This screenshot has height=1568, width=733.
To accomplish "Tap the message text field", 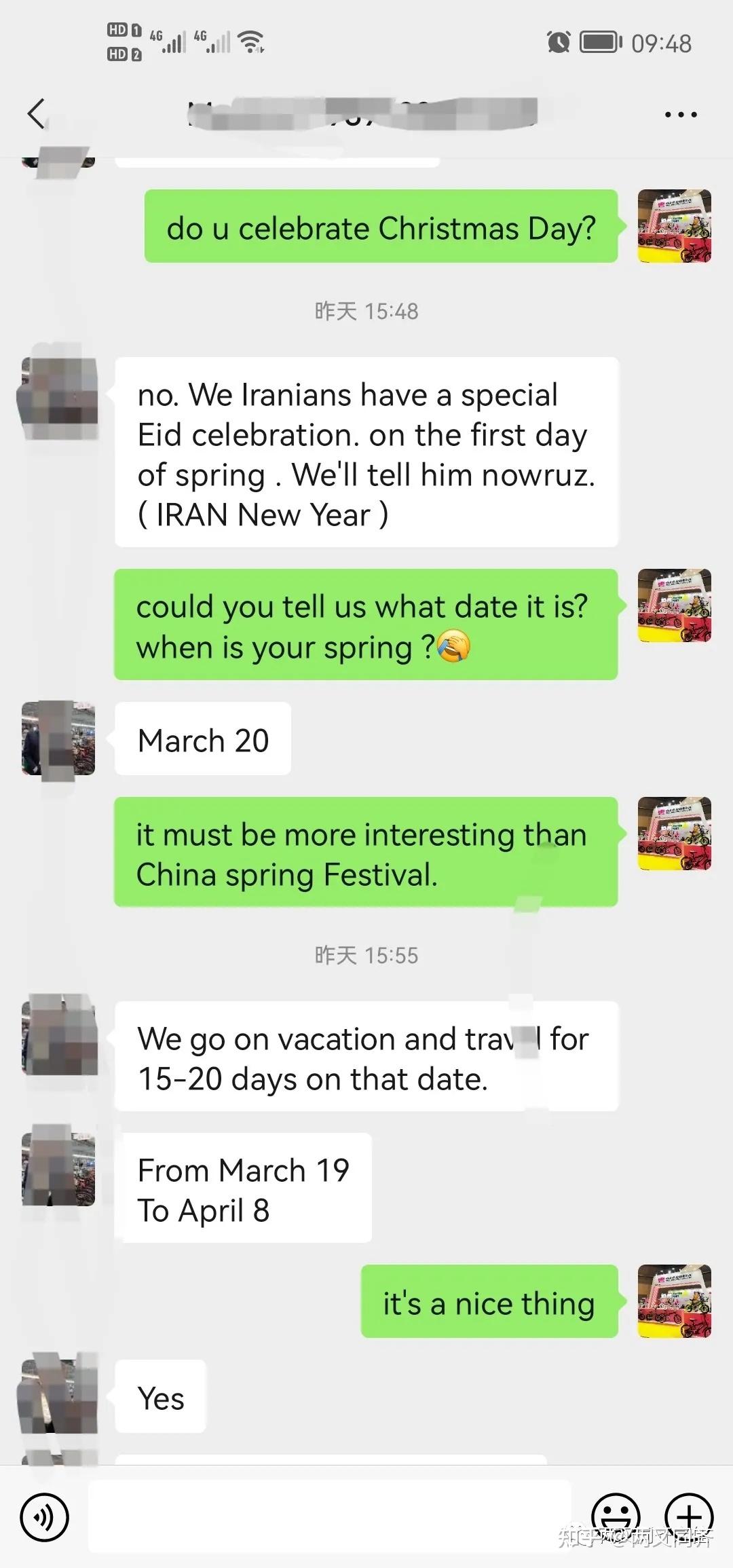I will pyautogui.click(x=329, y=1516).
